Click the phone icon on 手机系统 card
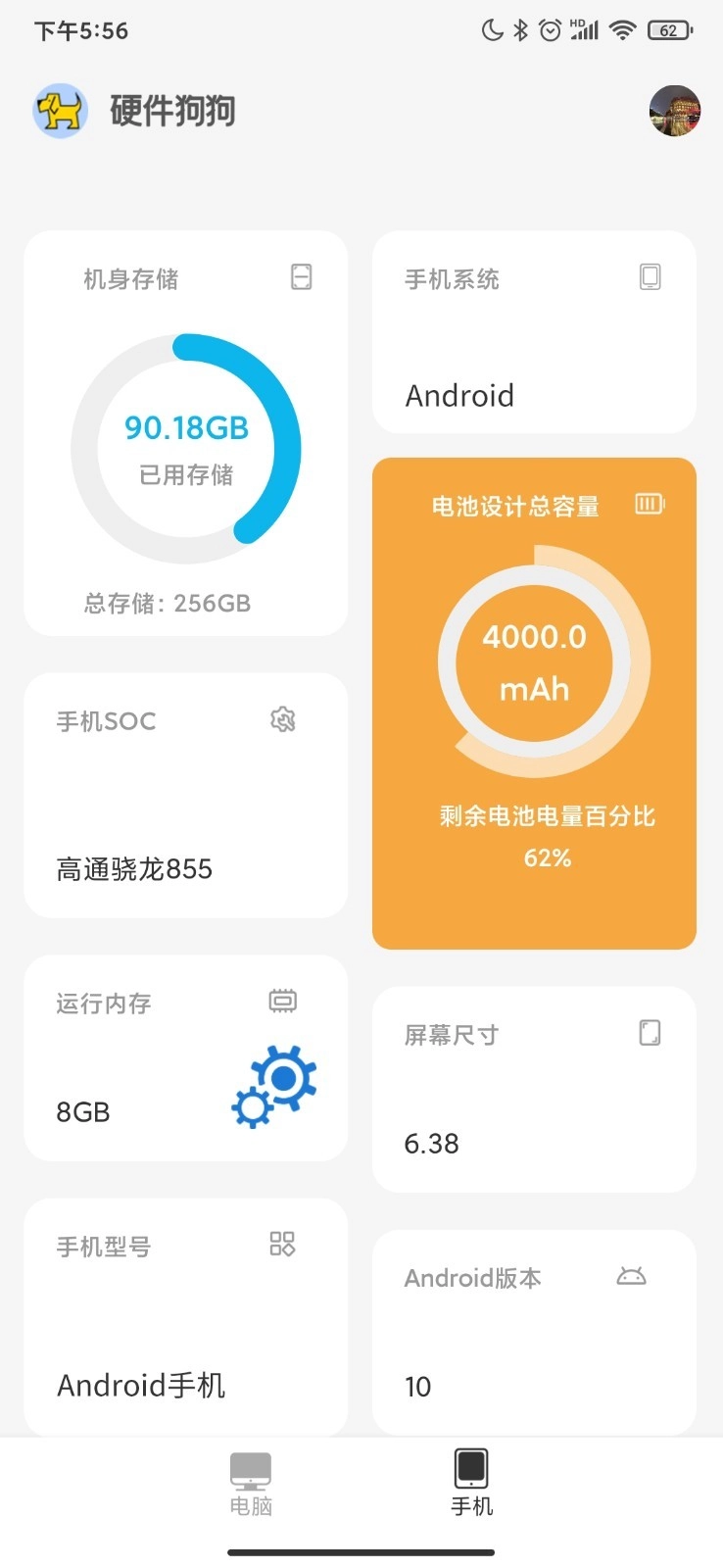Screen dimensions: 723x1568 [650, 276]
